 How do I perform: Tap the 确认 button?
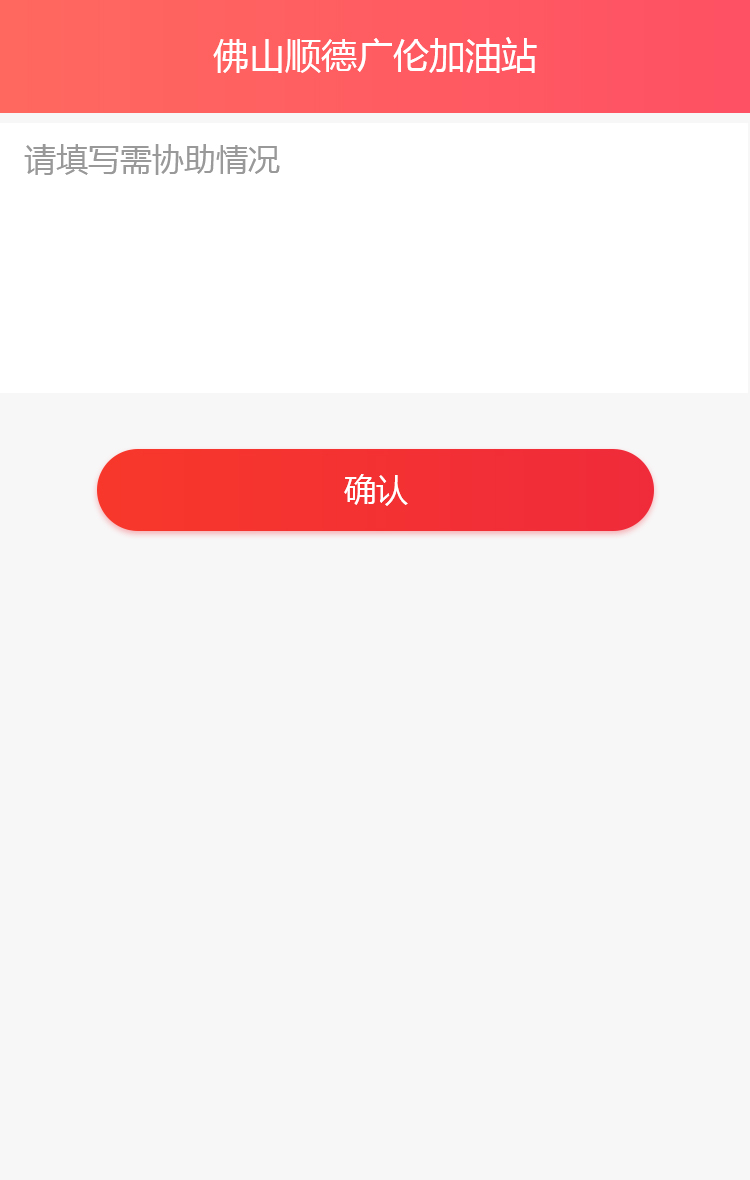point(375,490)
